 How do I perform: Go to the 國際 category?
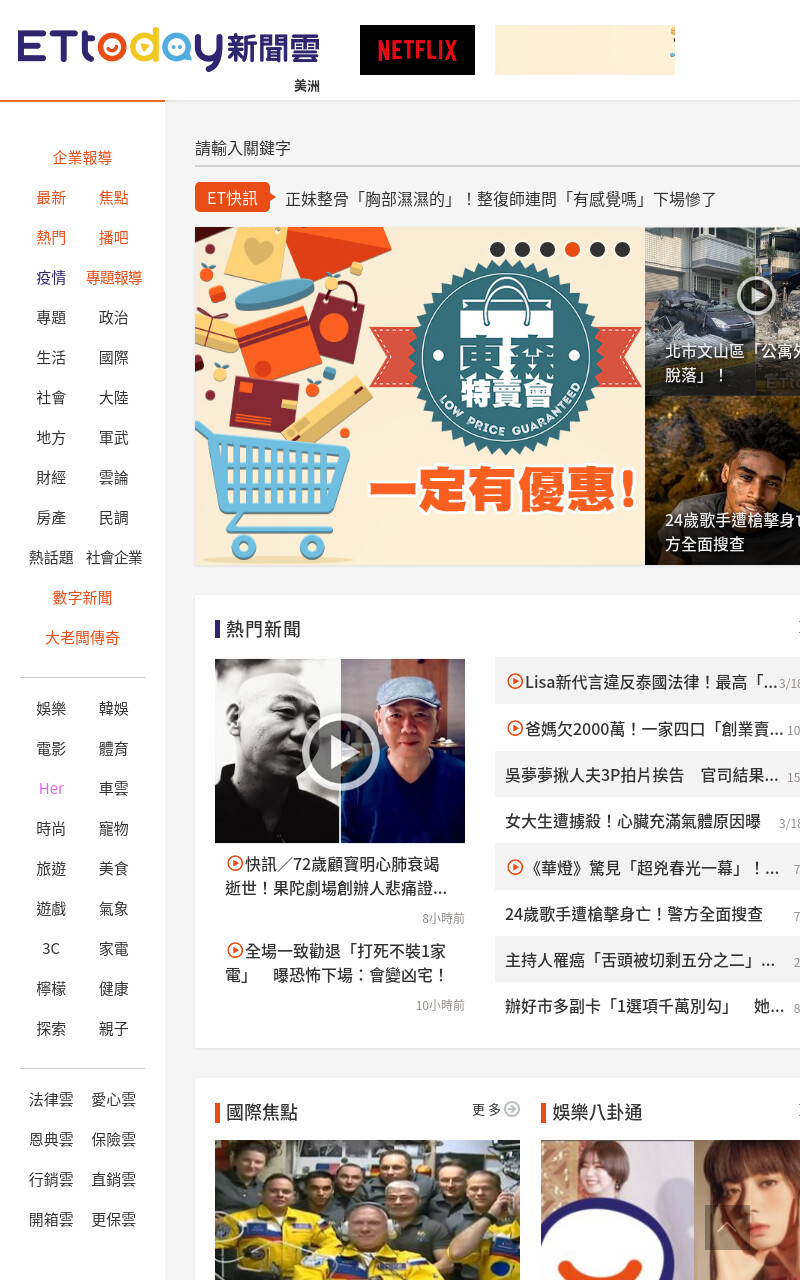[113, 358]
